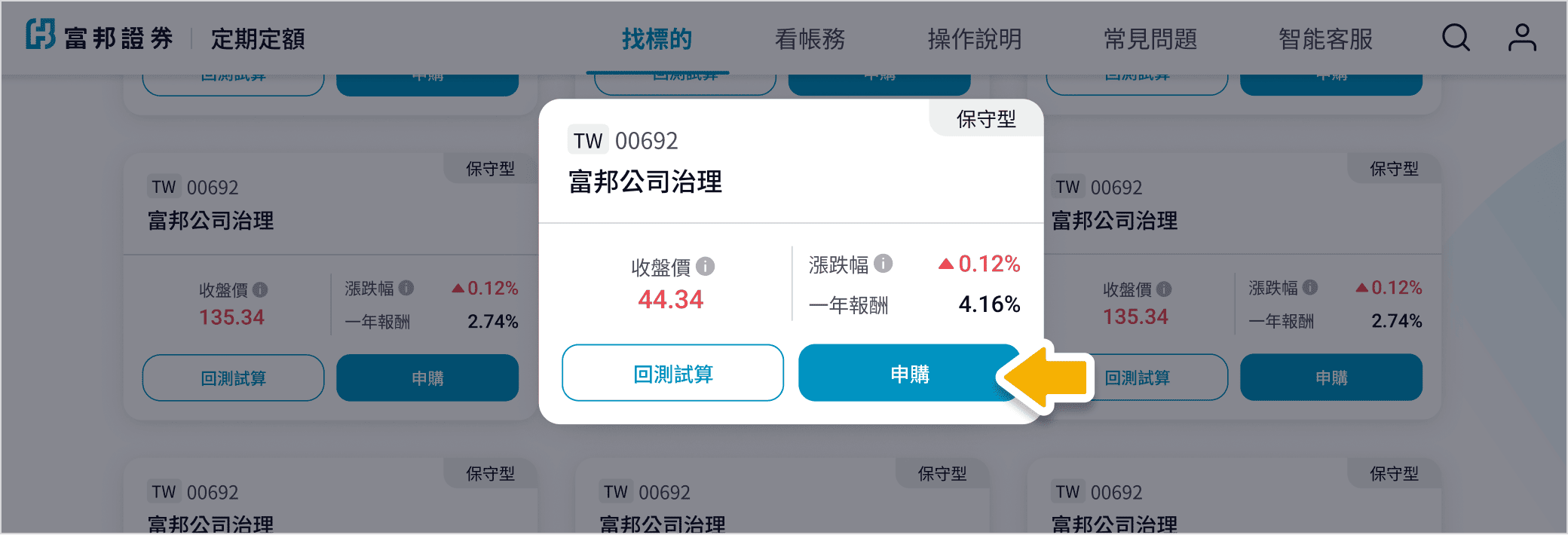Show 收盤價 info beside the 44.34 price
Screen dimensions: 1568x535
(x=706, y=266)
